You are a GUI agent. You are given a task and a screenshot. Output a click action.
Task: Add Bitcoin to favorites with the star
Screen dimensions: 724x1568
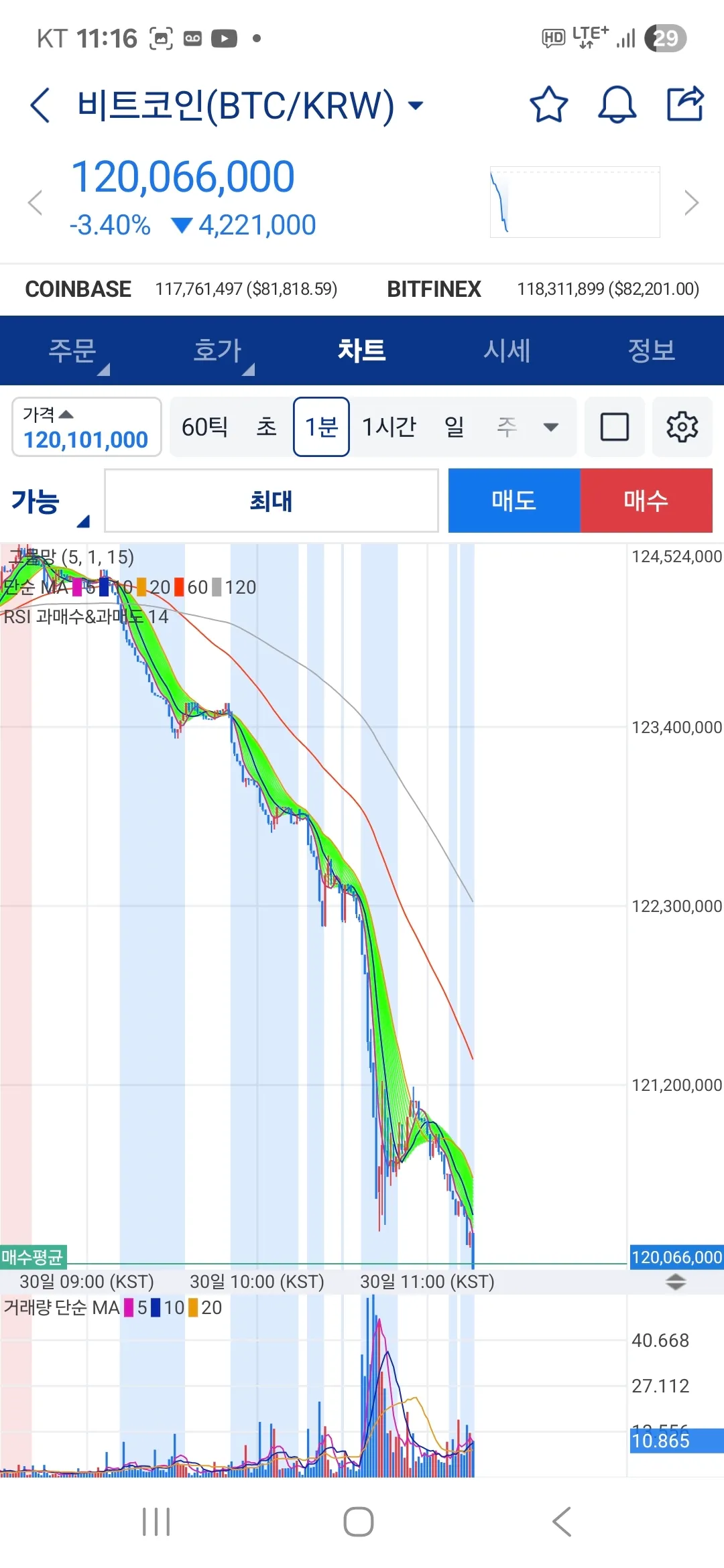548,105
